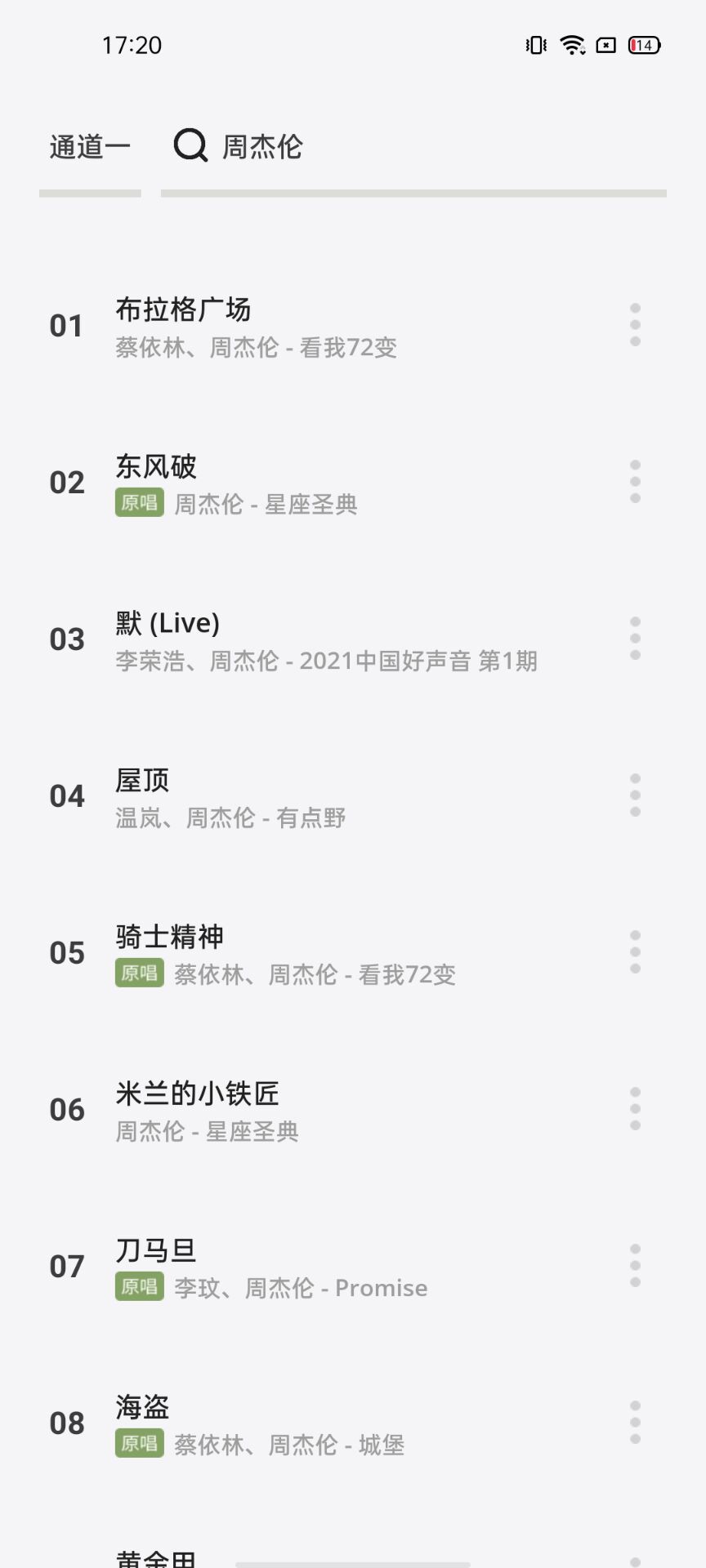Play the song 布拉格广场
This screenshot has width=706, height=1568.
[327, 326]
